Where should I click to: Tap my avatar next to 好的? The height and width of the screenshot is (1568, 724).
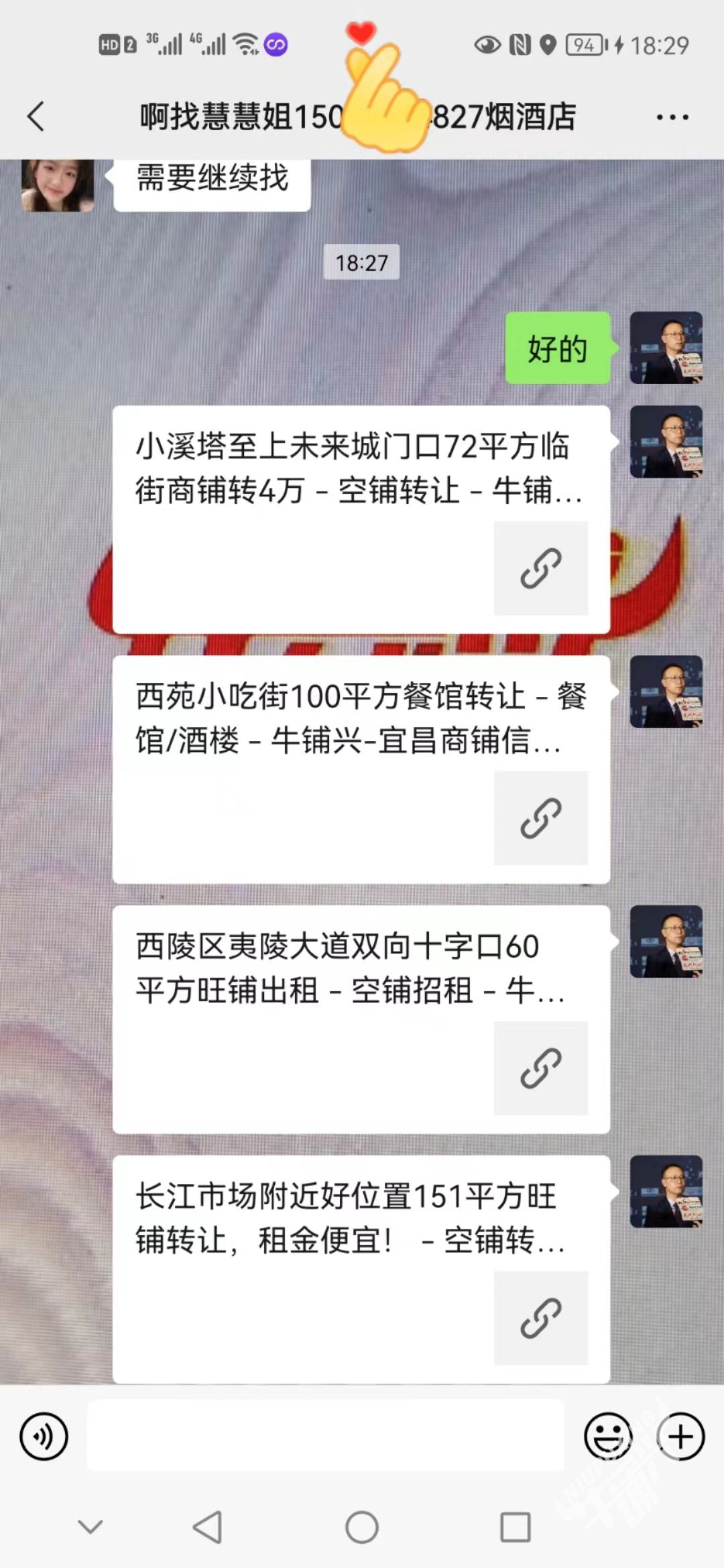coord(666,348)
